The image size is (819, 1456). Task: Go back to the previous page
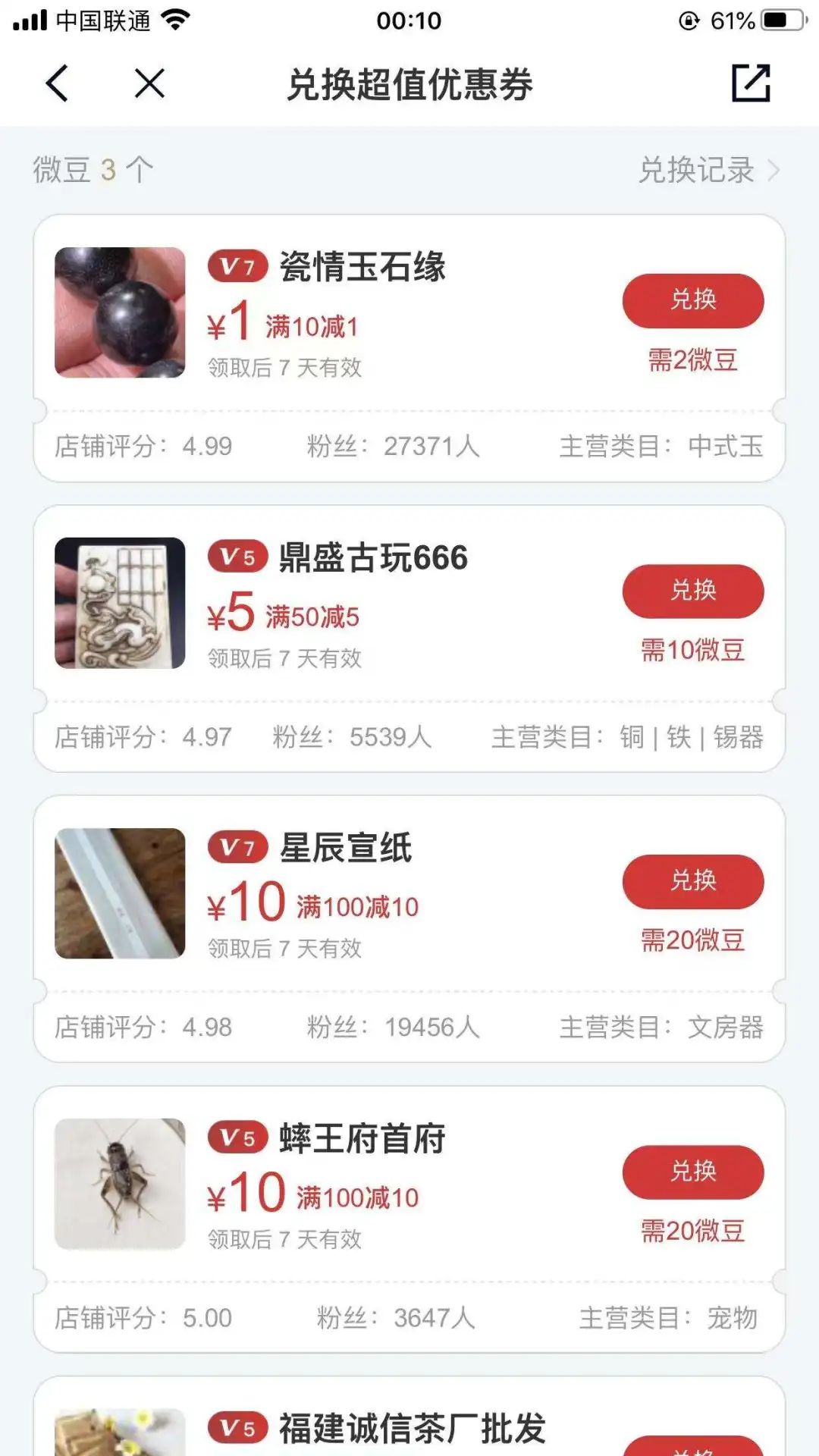click(58, 83)
